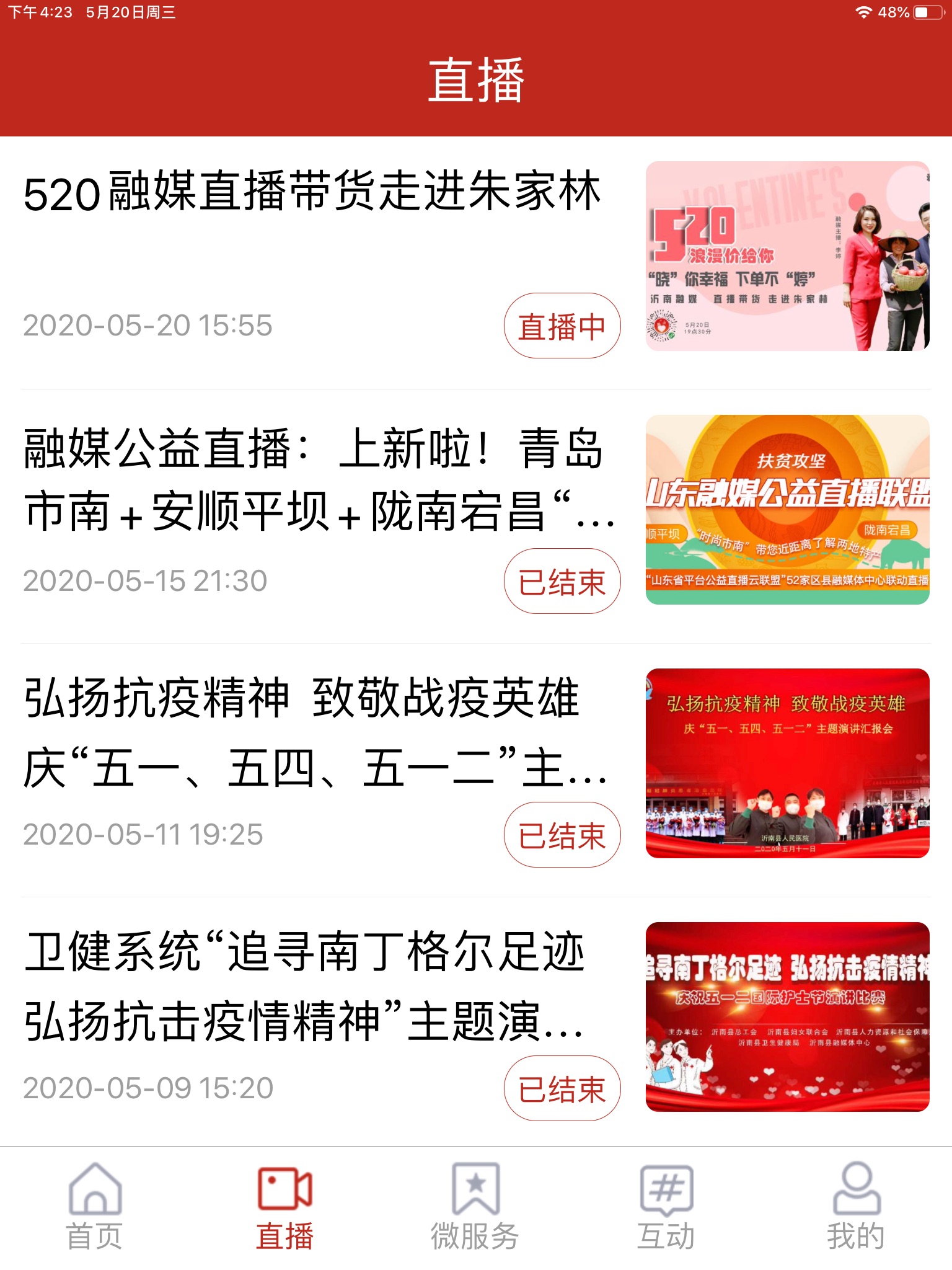The width and height of the screenshot is (952, 1270).
Task: Tap 已结束 button on the 2020-05-11 broadcast
Action: tap(562, 835)
